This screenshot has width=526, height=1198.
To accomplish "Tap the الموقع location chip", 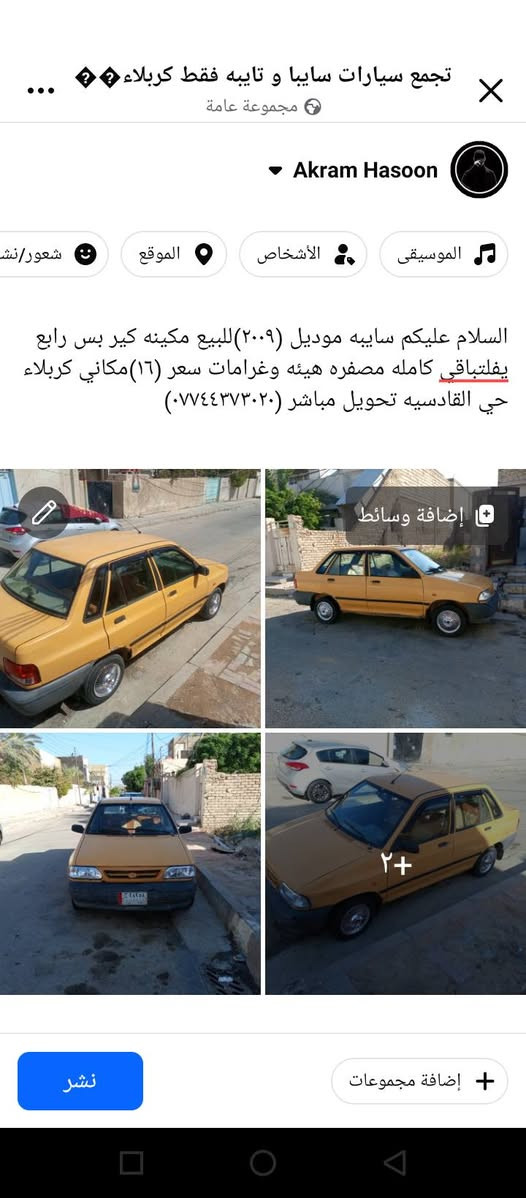I will tap(174, 254).
